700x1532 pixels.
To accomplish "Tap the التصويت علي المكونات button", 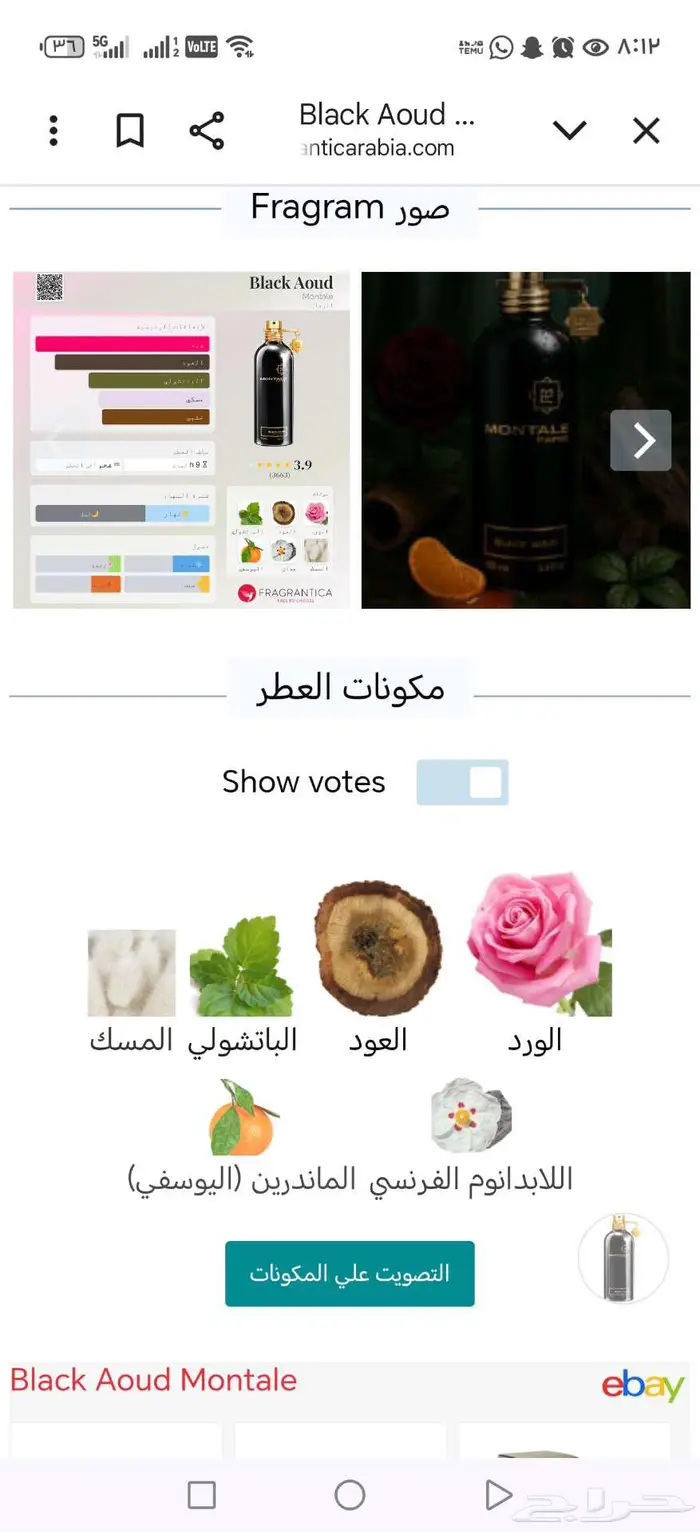I will (x=349, y=1273).
